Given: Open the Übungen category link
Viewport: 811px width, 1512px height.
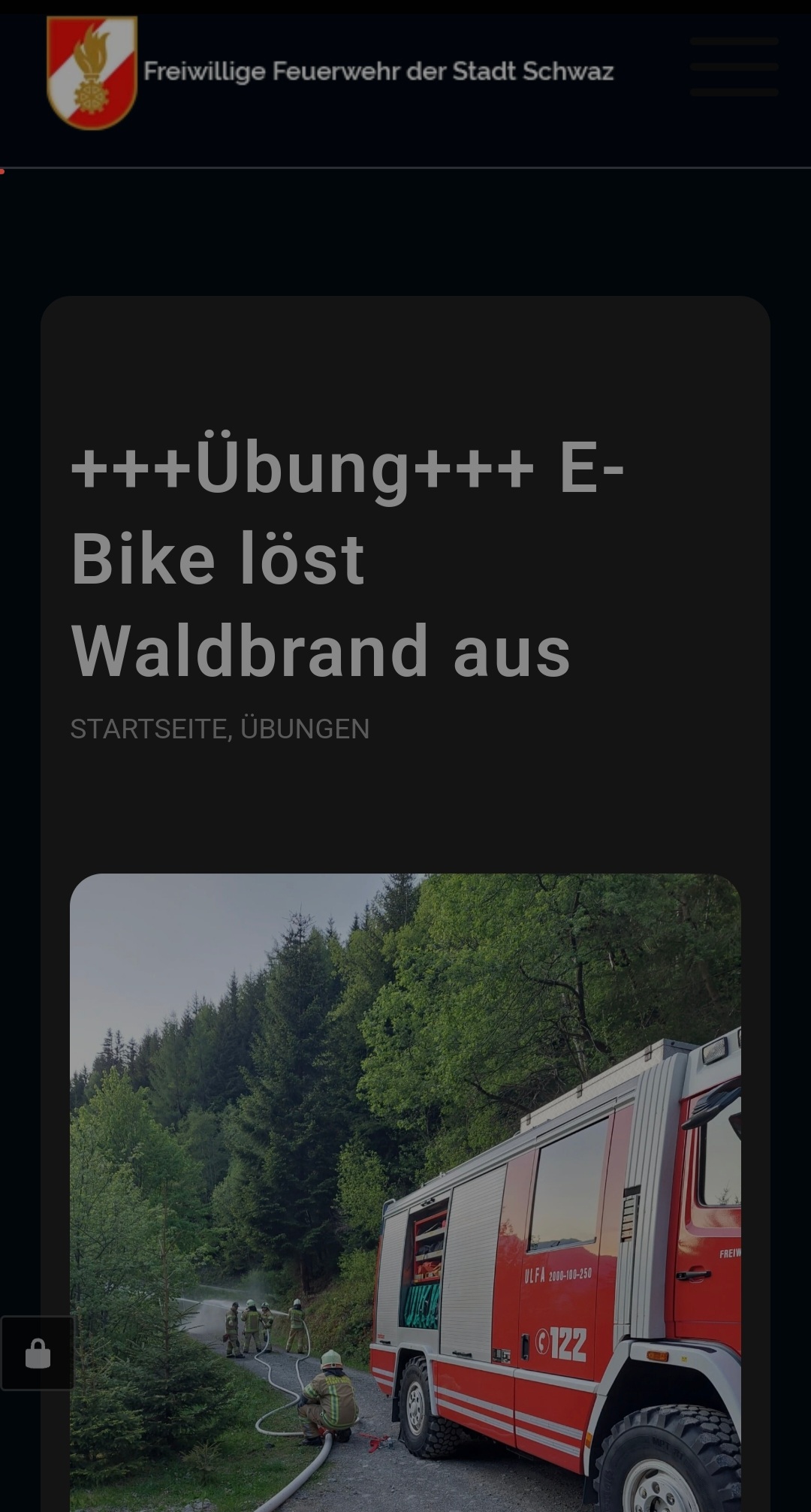Looking at the screenshot, I should pyautogui.click(x=305, y=729).
